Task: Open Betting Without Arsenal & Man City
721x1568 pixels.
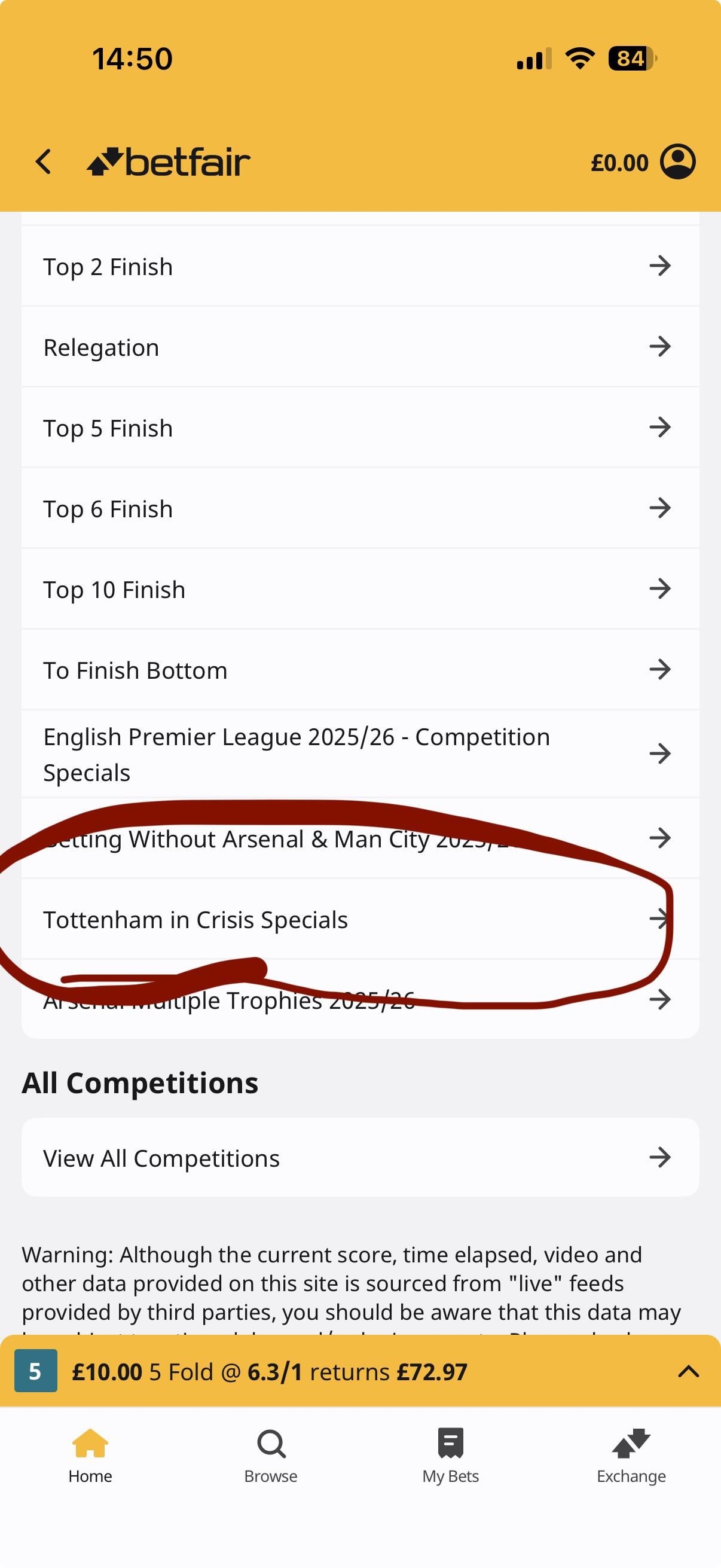Action: 360,839
